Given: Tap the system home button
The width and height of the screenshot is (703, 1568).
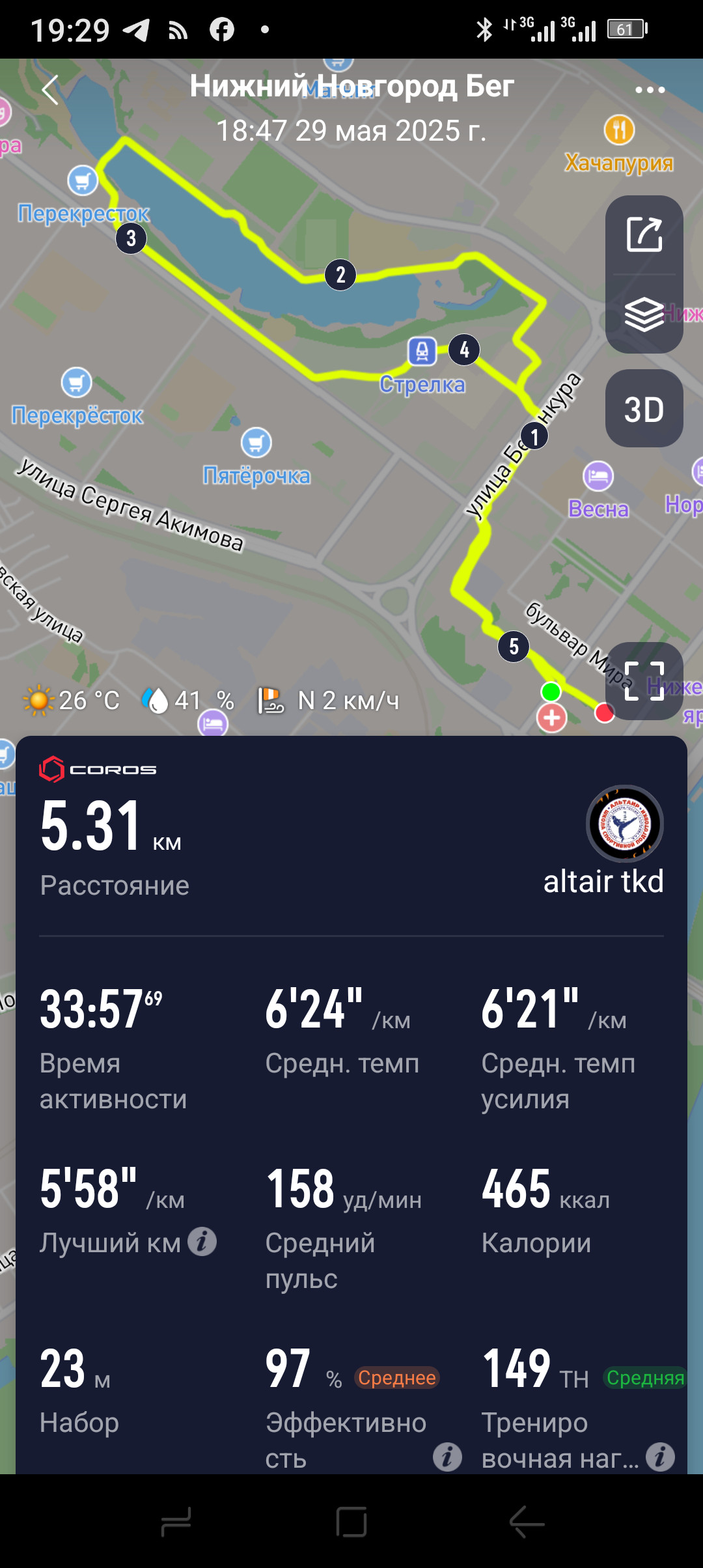Looking at the screenshot, I should [x=351, y=1522].
